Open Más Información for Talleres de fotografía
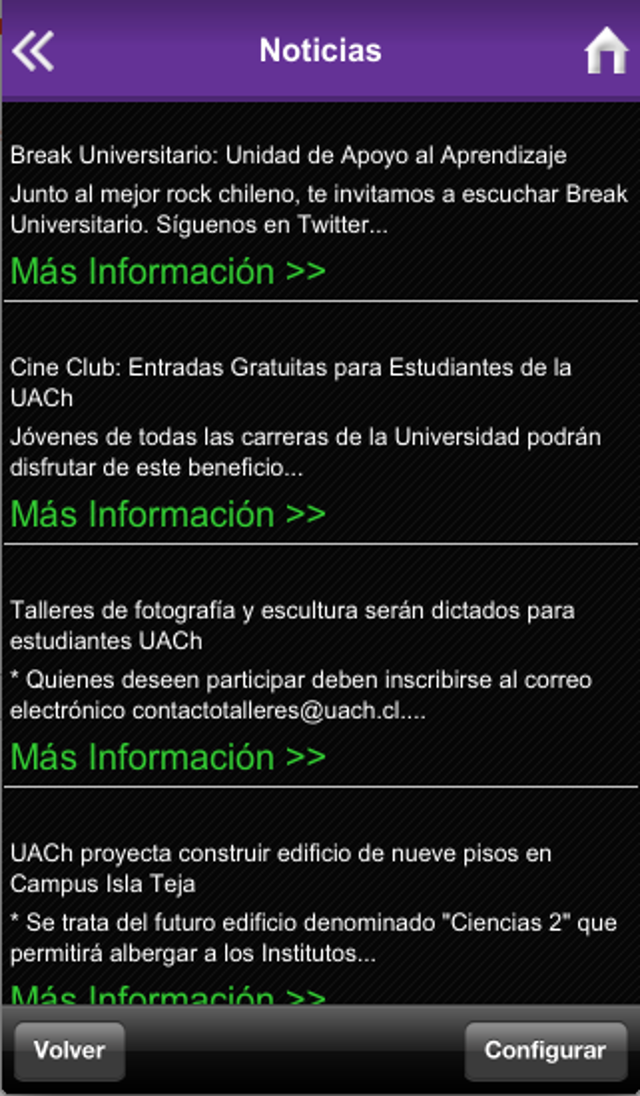Image resolution: width=640 pixels, height=1096 pixels. click(x=168, y=757)
